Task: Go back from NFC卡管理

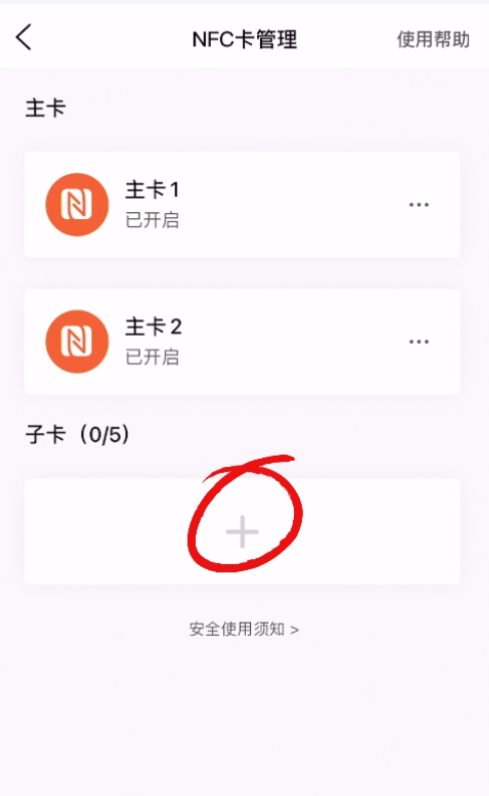Action: click(24, 38)
